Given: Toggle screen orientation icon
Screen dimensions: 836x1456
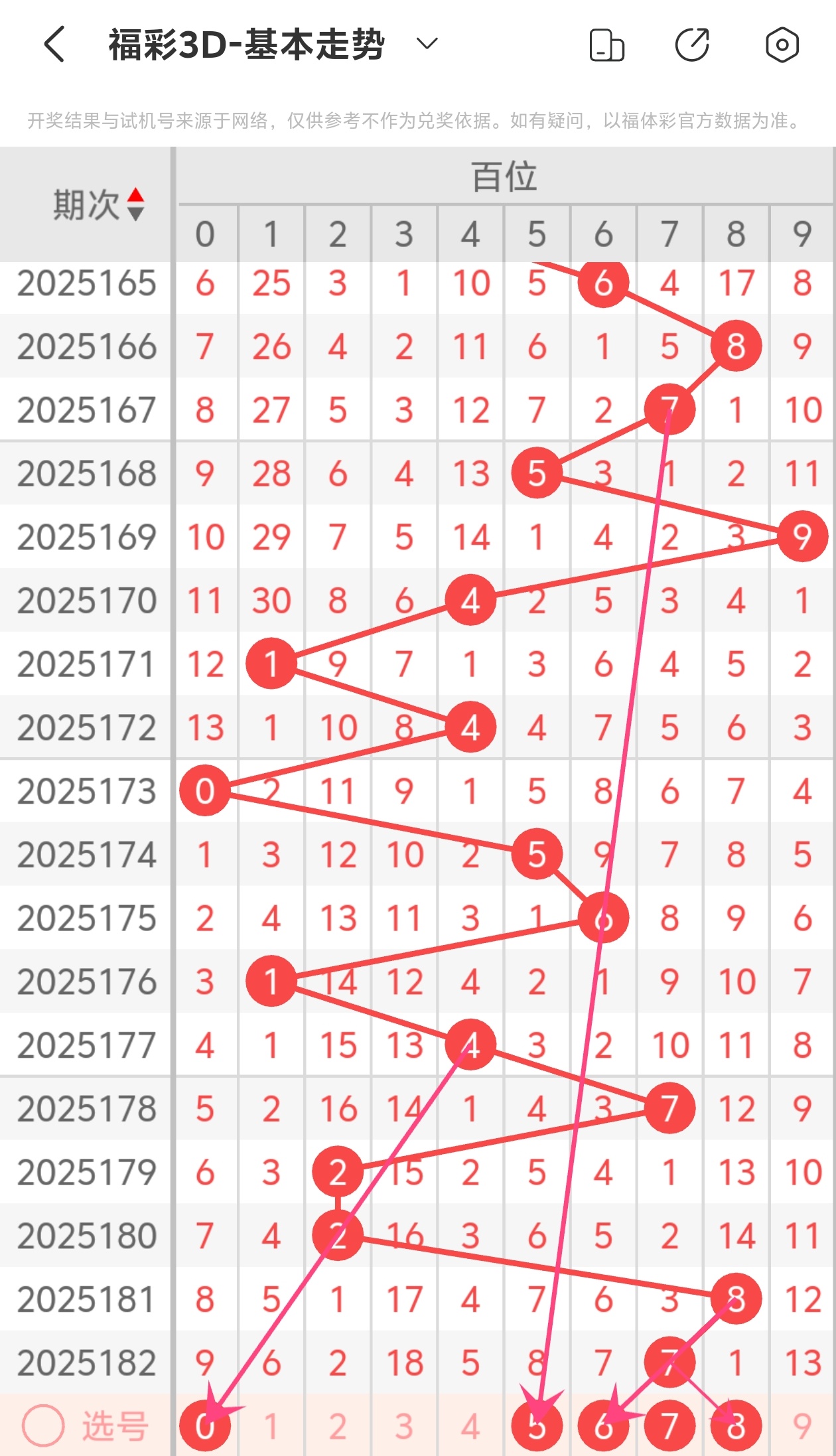Looking at the screenshot, I should (x=606, y=45).
